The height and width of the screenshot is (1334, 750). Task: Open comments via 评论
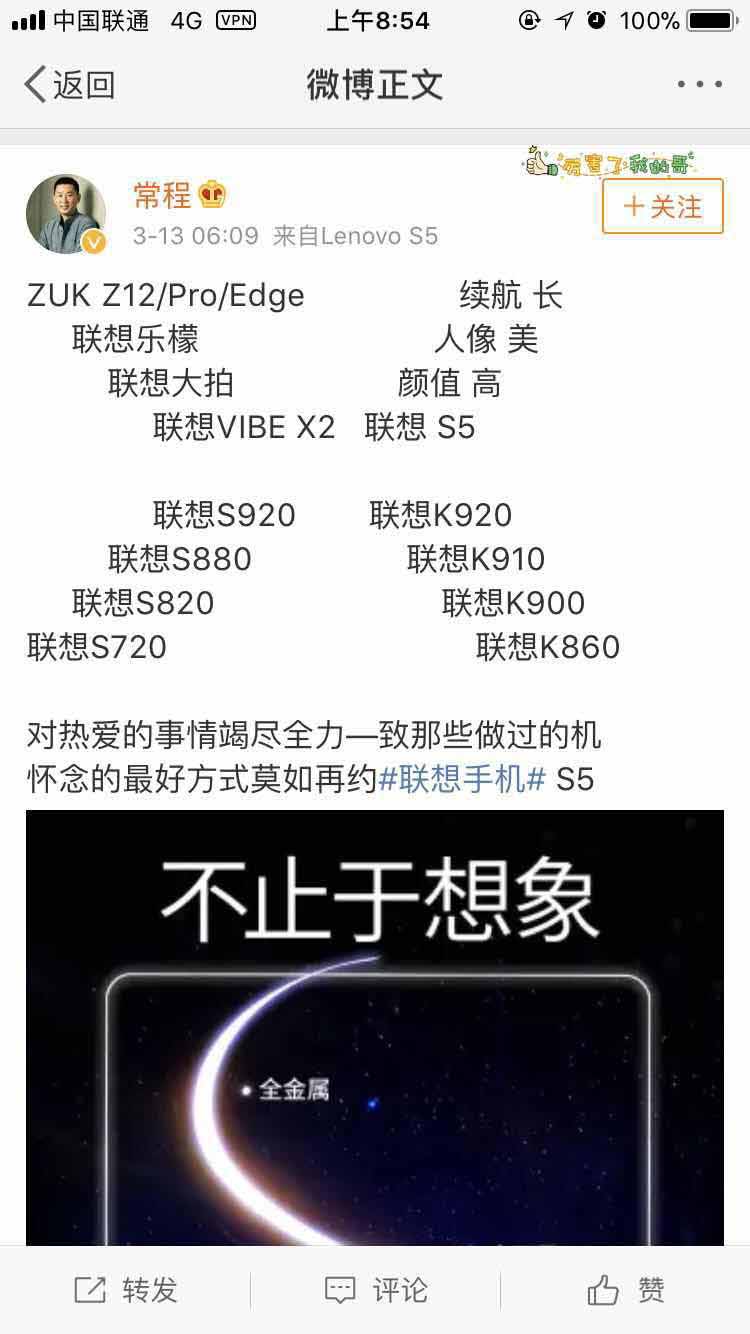375,1290
